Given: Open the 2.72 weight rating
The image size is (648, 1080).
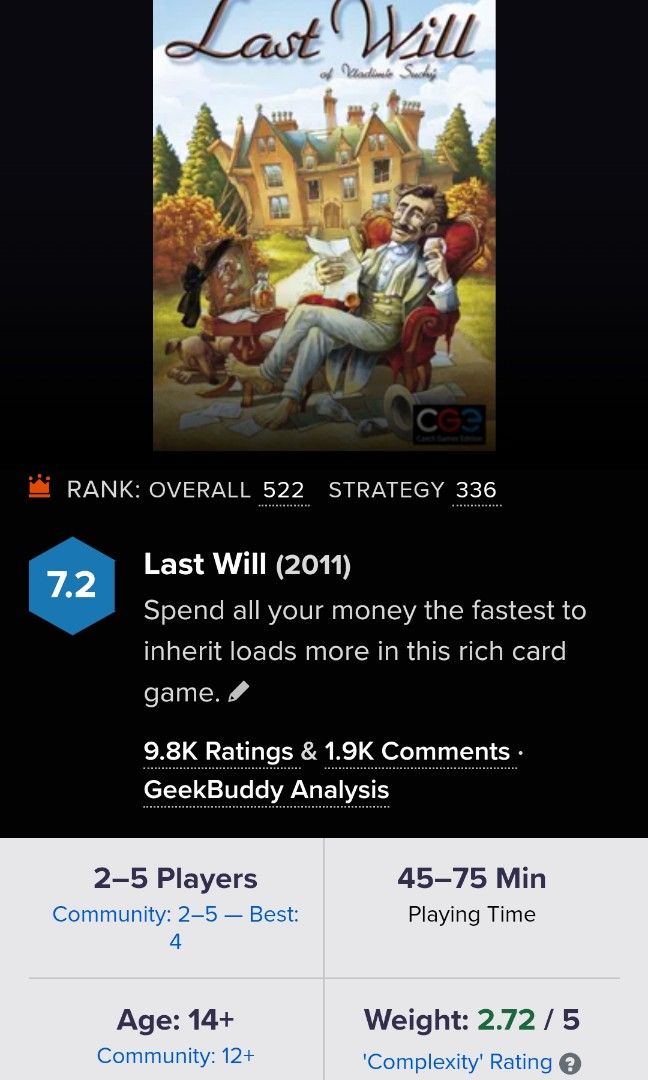Looking at the screenshot, I should [x=505, y=1020].
